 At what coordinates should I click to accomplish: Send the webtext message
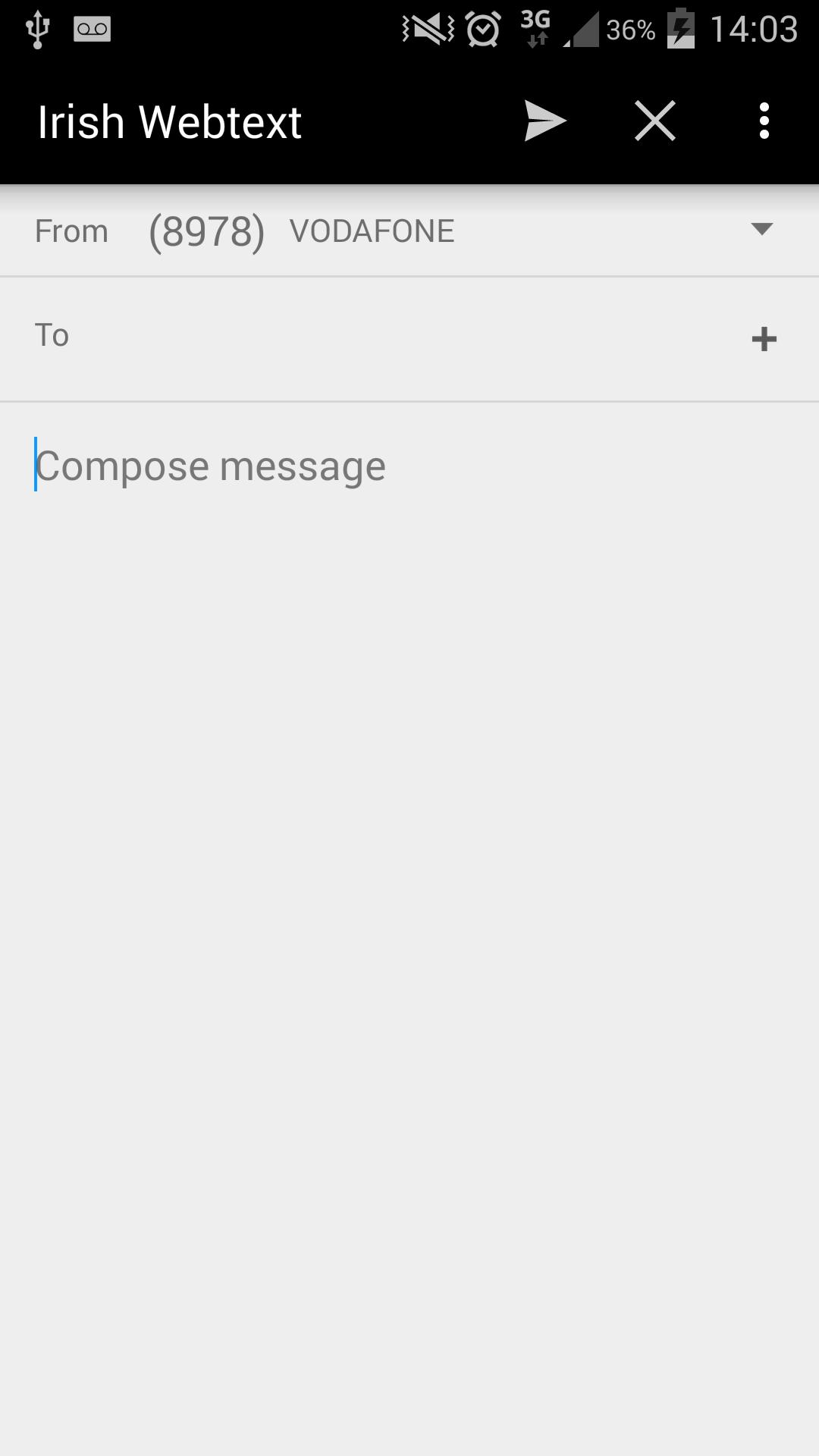[x=544, y=121]
